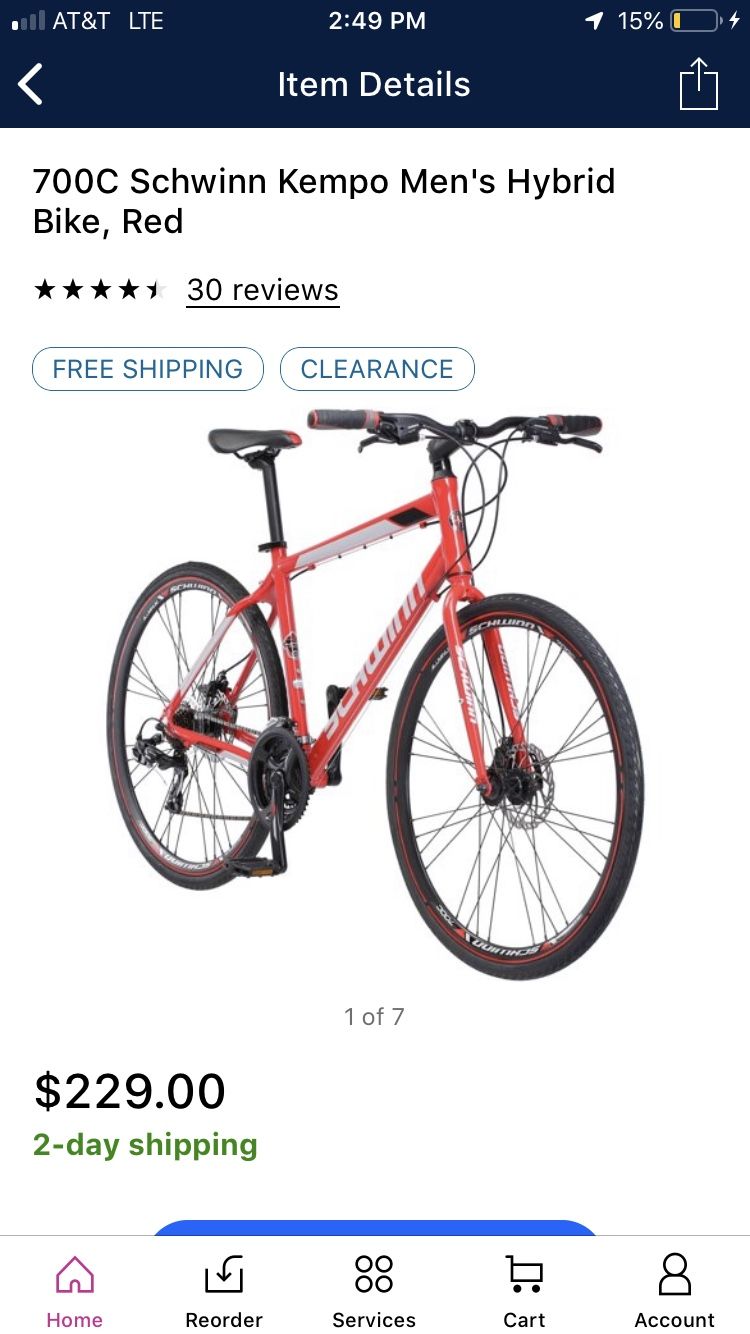Viewport: 750px width, 1334px height.
Task: Open the Services tab
Action: [x=374, y=1289]
